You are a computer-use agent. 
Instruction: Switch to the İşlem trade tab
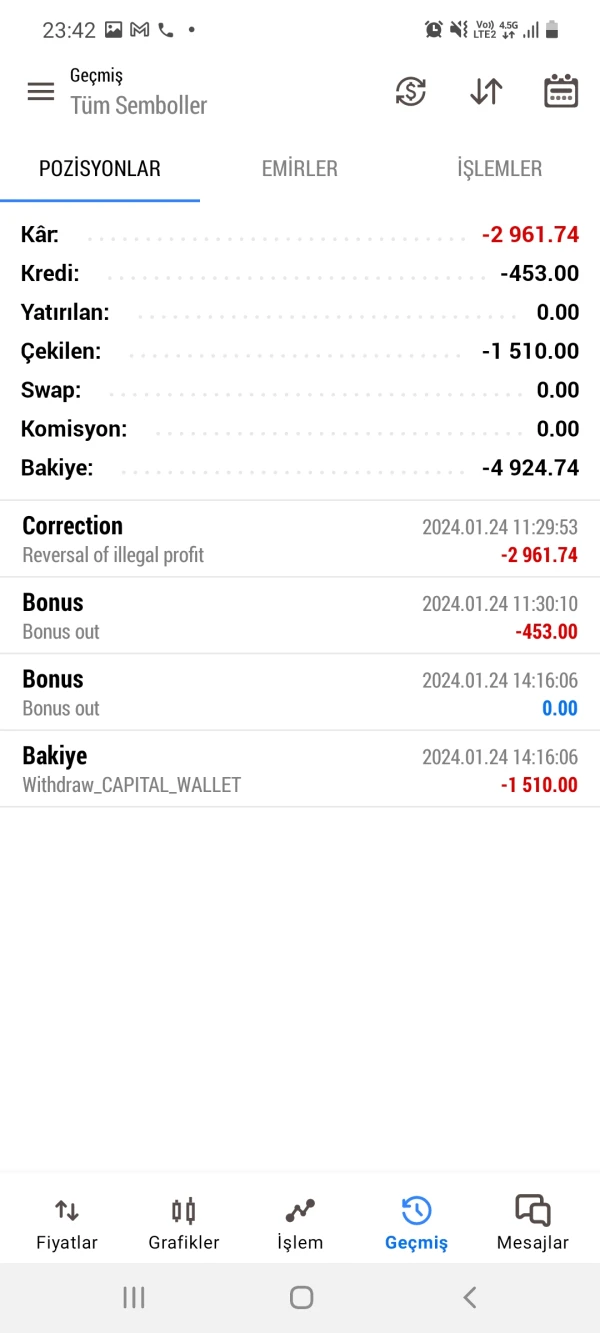click(300, 1223)
